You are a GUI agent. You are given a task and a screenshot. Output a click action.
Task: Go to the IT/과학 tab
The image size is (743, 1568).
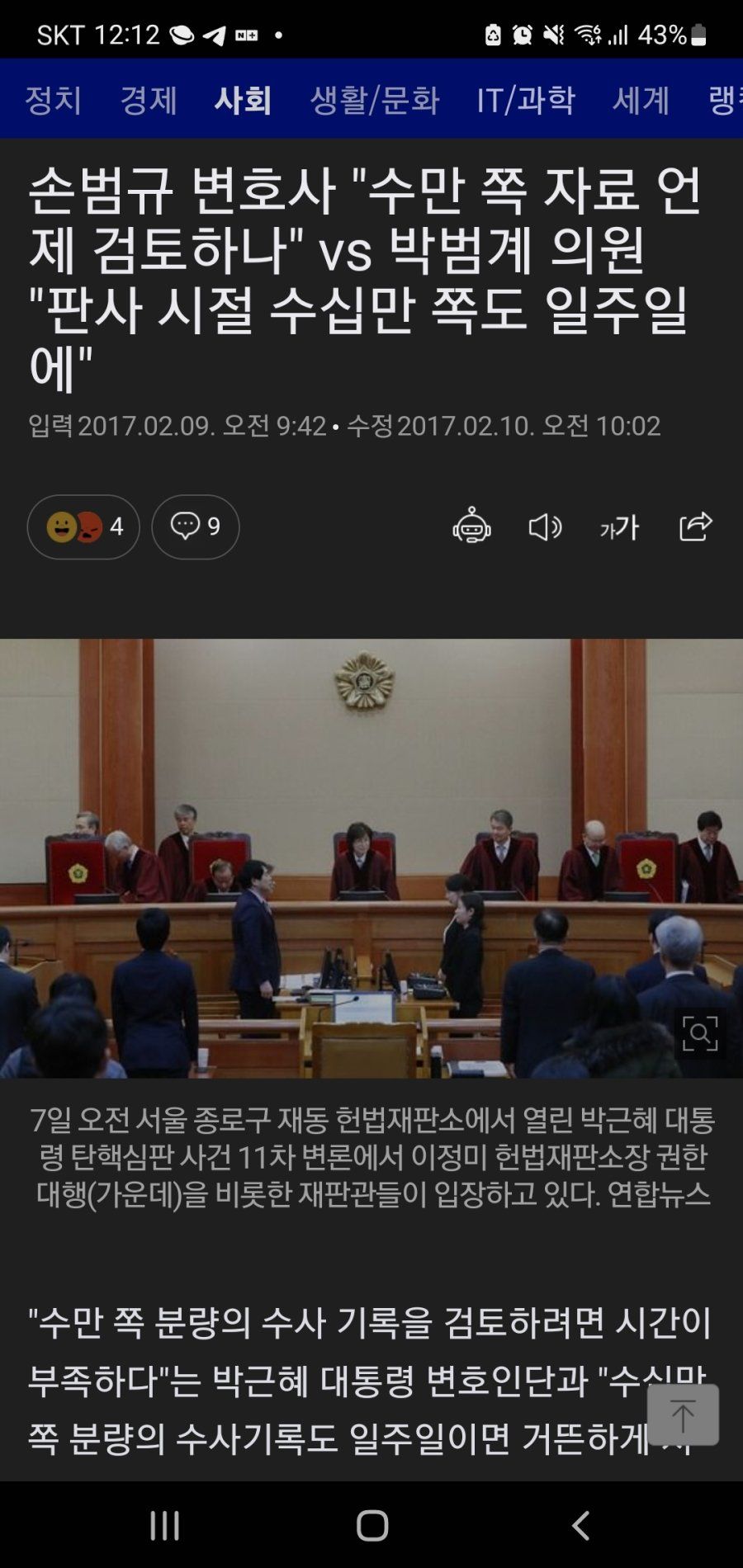(525, 100)
